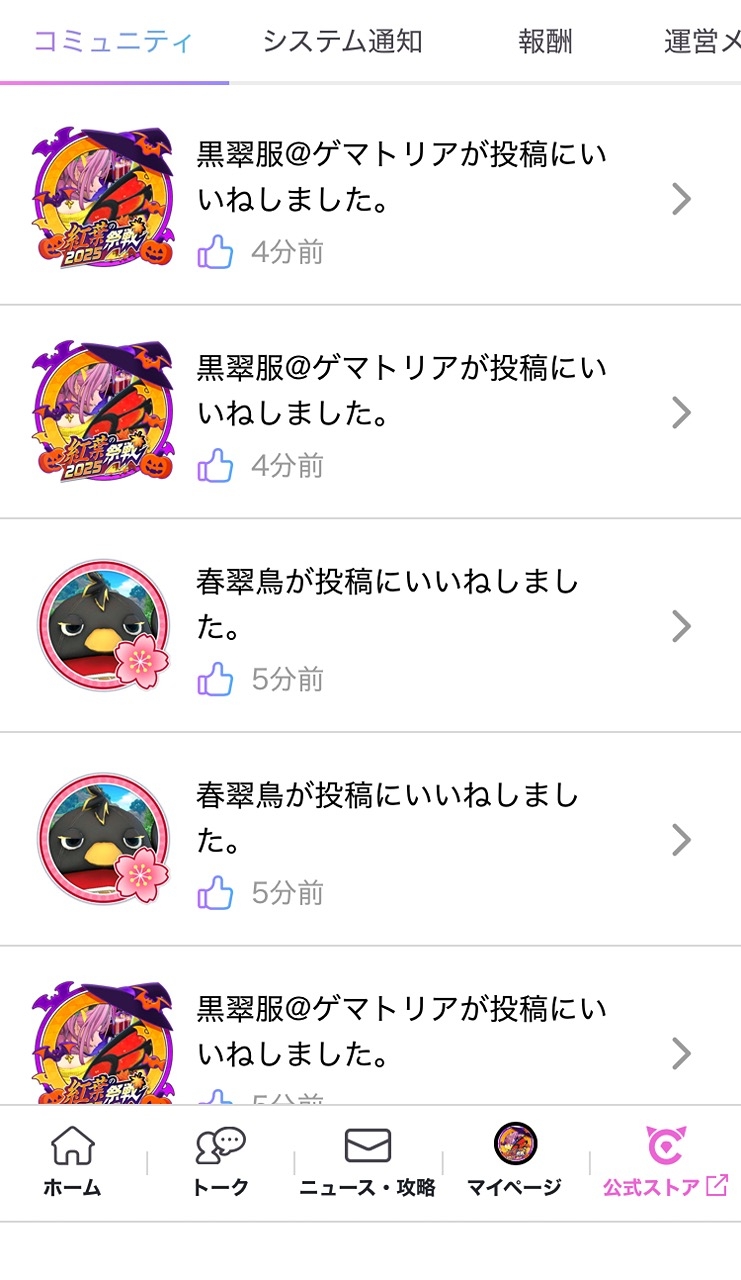Open the トーク section

(x=220, y=1162)
